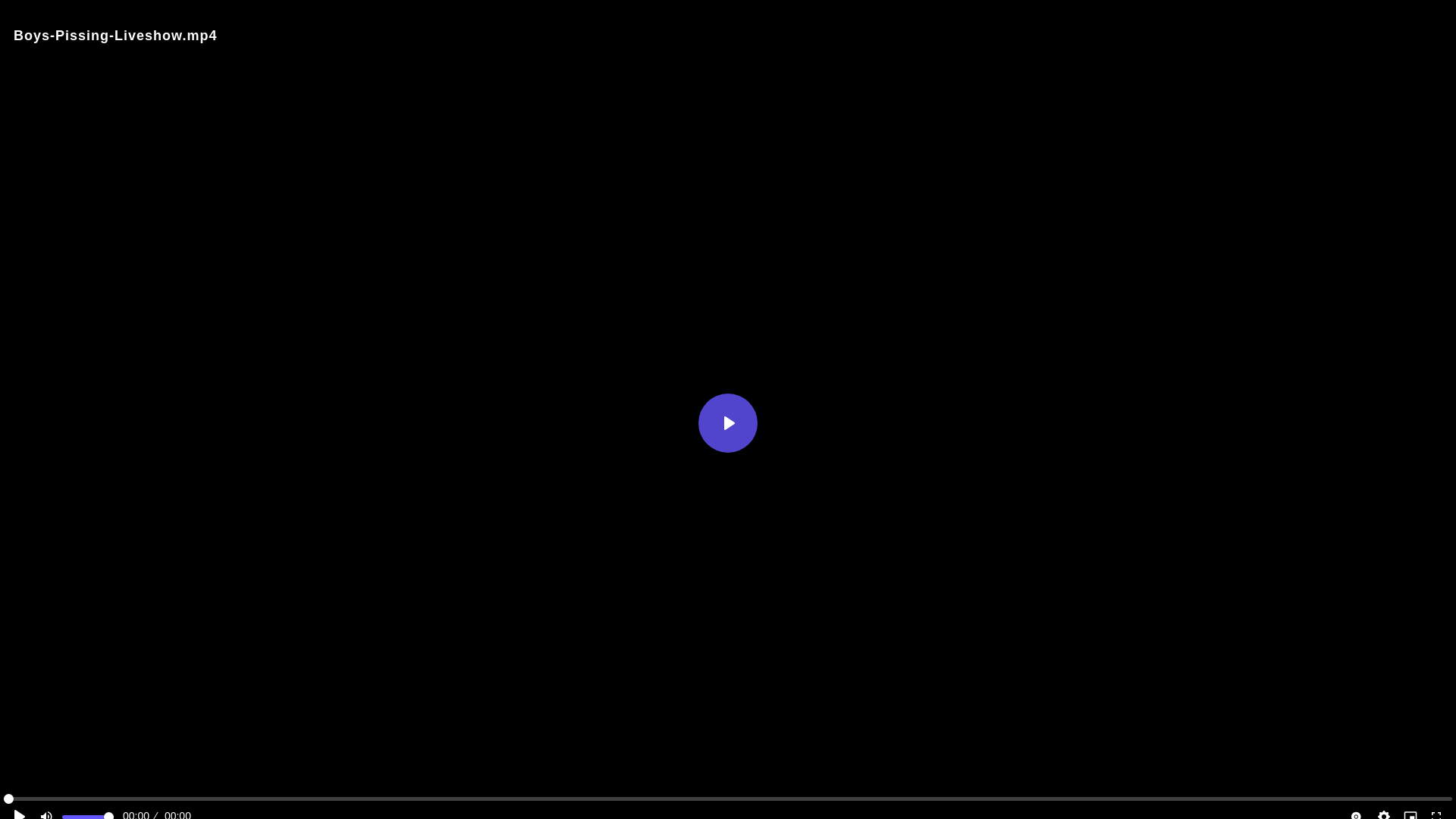Image resolution: width=1456 pixels, height=819 pixels.
Task: Start playback with the center play button
Action: point(728,423)
